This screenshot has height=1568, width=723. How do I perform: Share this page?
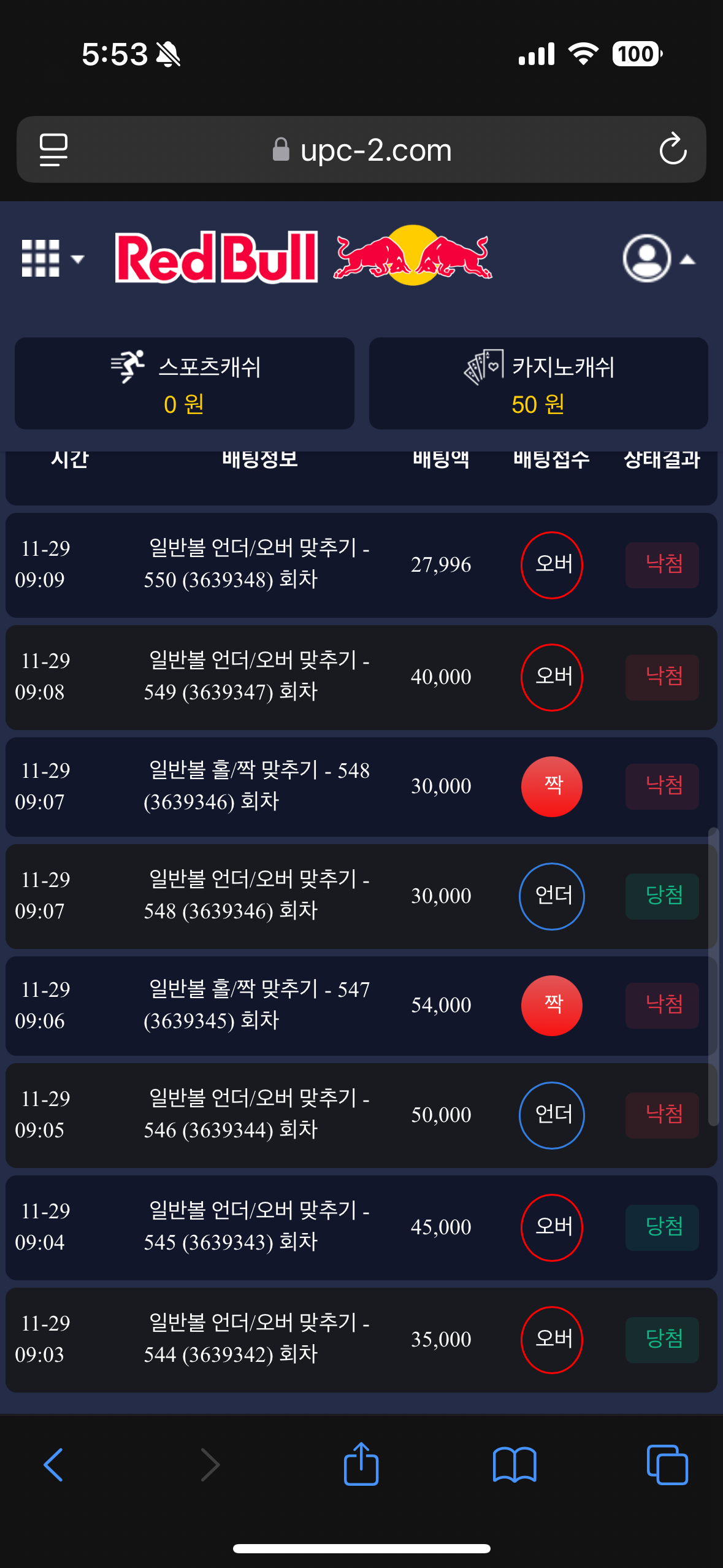[x=361, y=1465]
